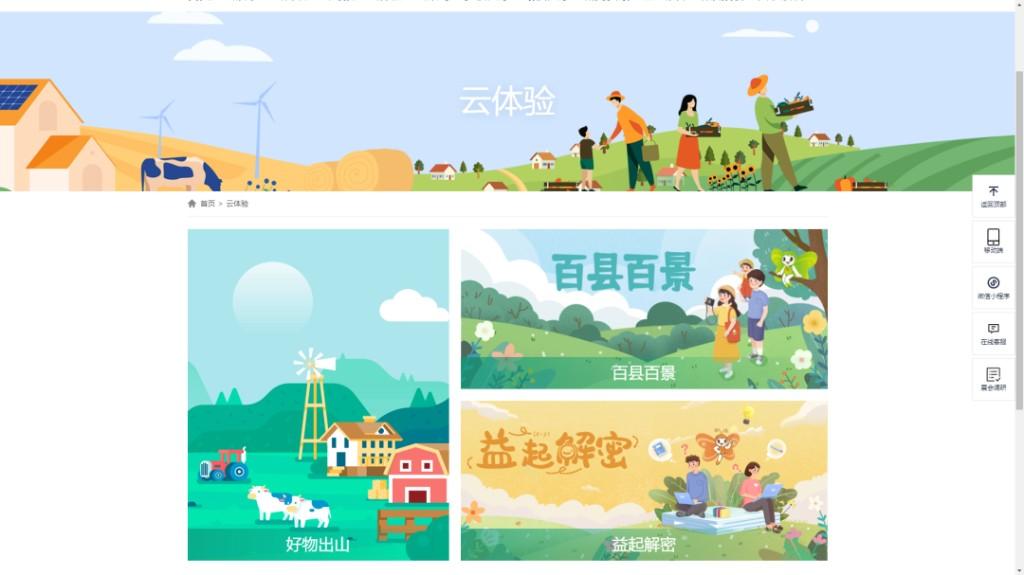Viewport: 1024px width, 575px height.
Task: Open the 百县百景 card
Action: point(644,309)
